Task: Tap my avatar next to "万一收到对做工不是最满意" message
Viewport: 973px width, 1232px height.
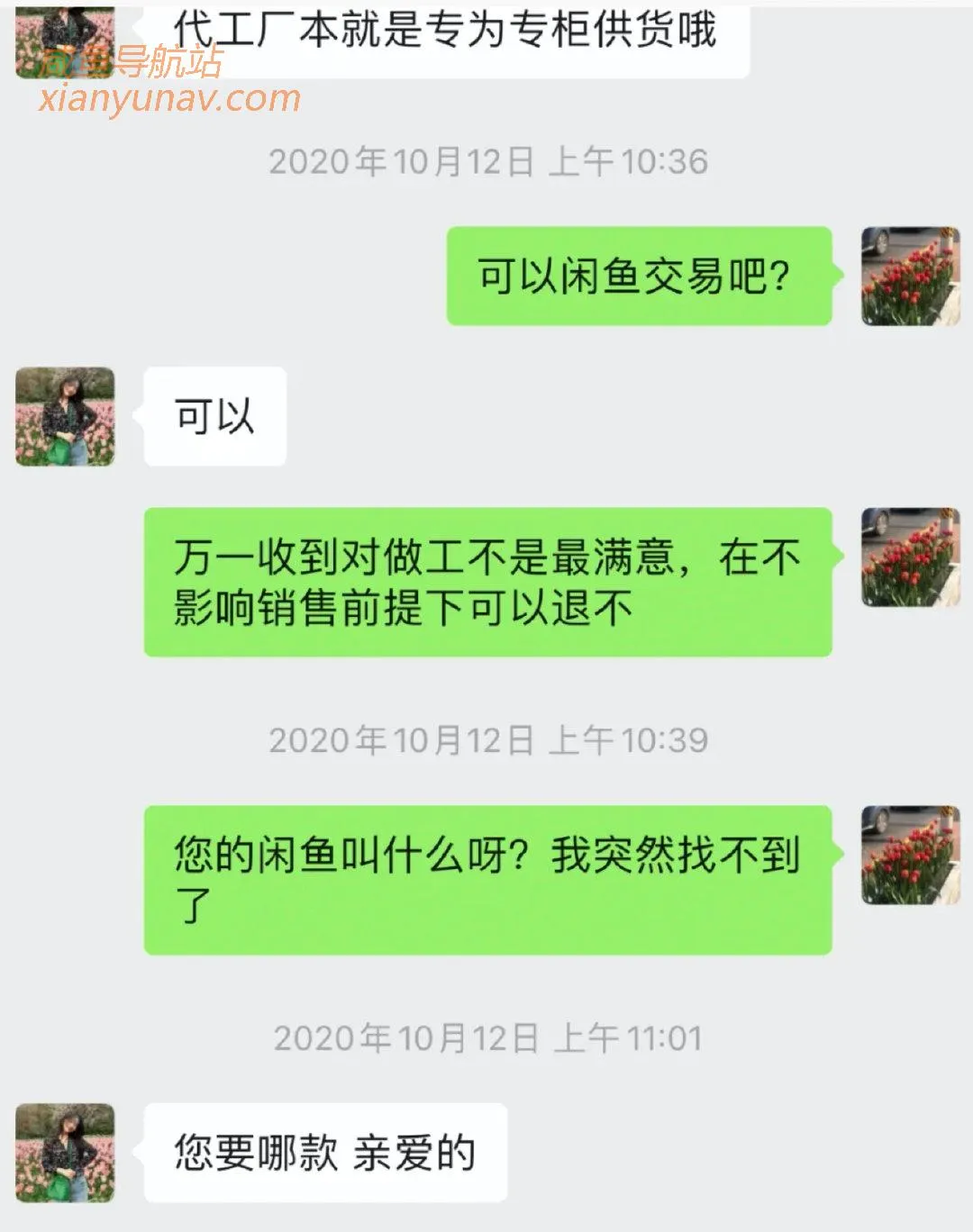Action: tap(910, 557)
